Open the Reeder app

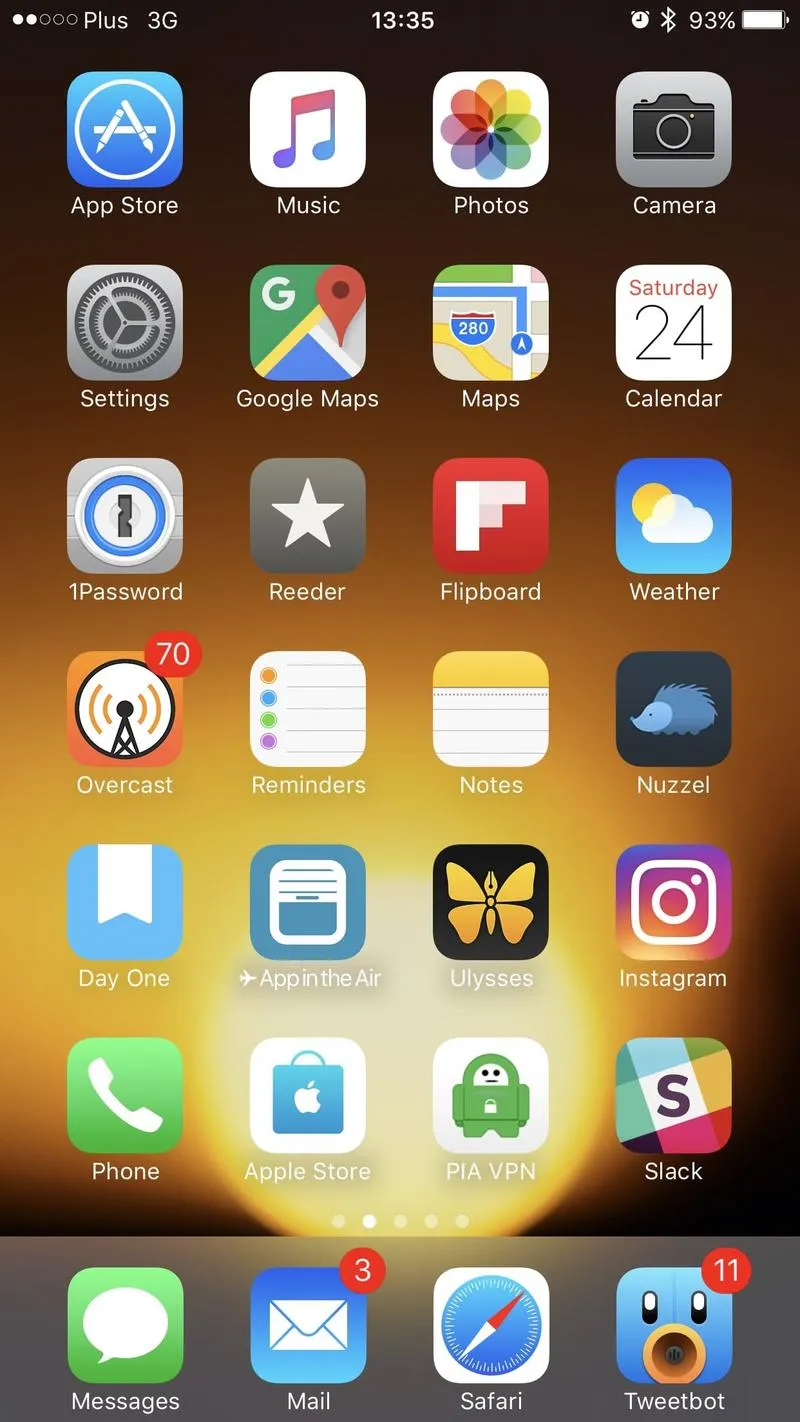click(308, 516)
